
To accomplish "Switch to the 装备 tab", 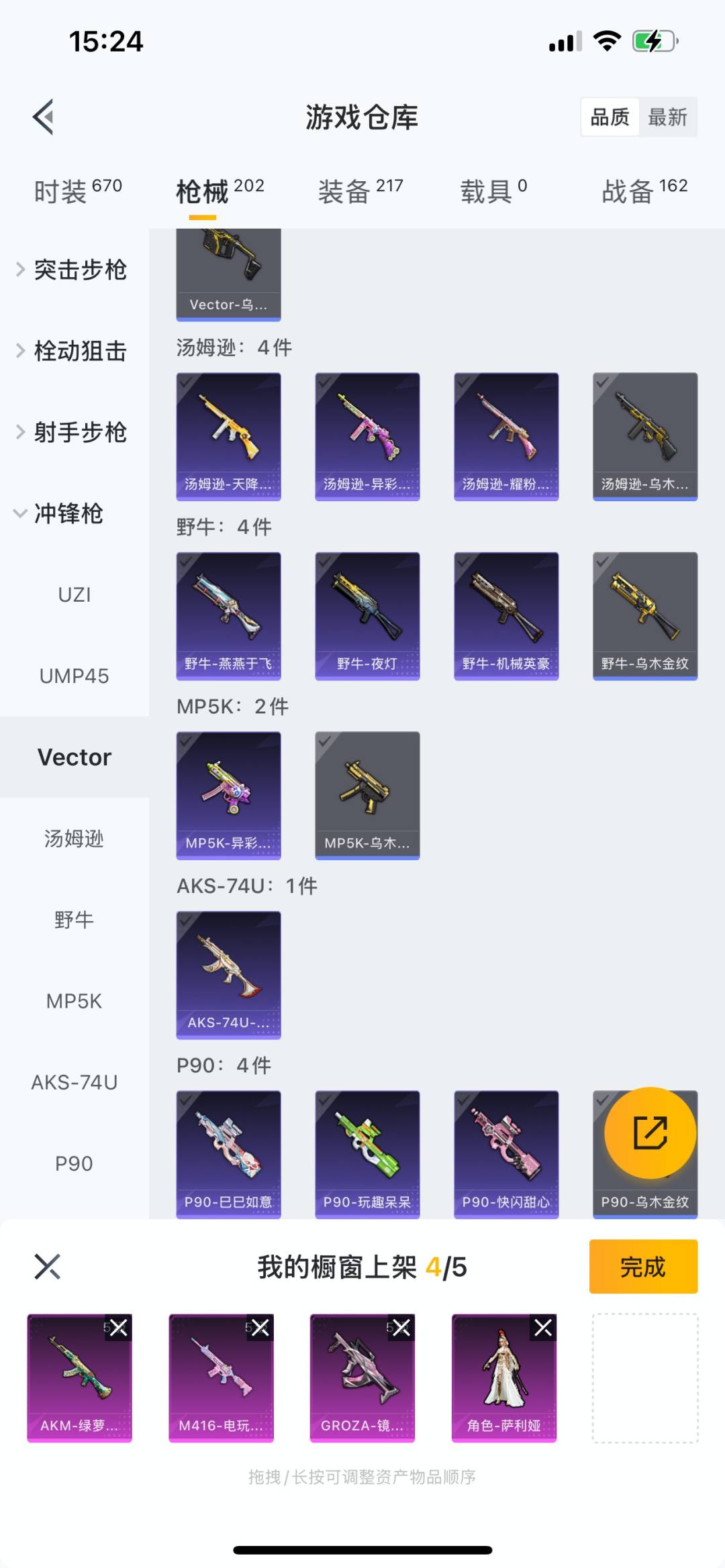I will 360,191.
